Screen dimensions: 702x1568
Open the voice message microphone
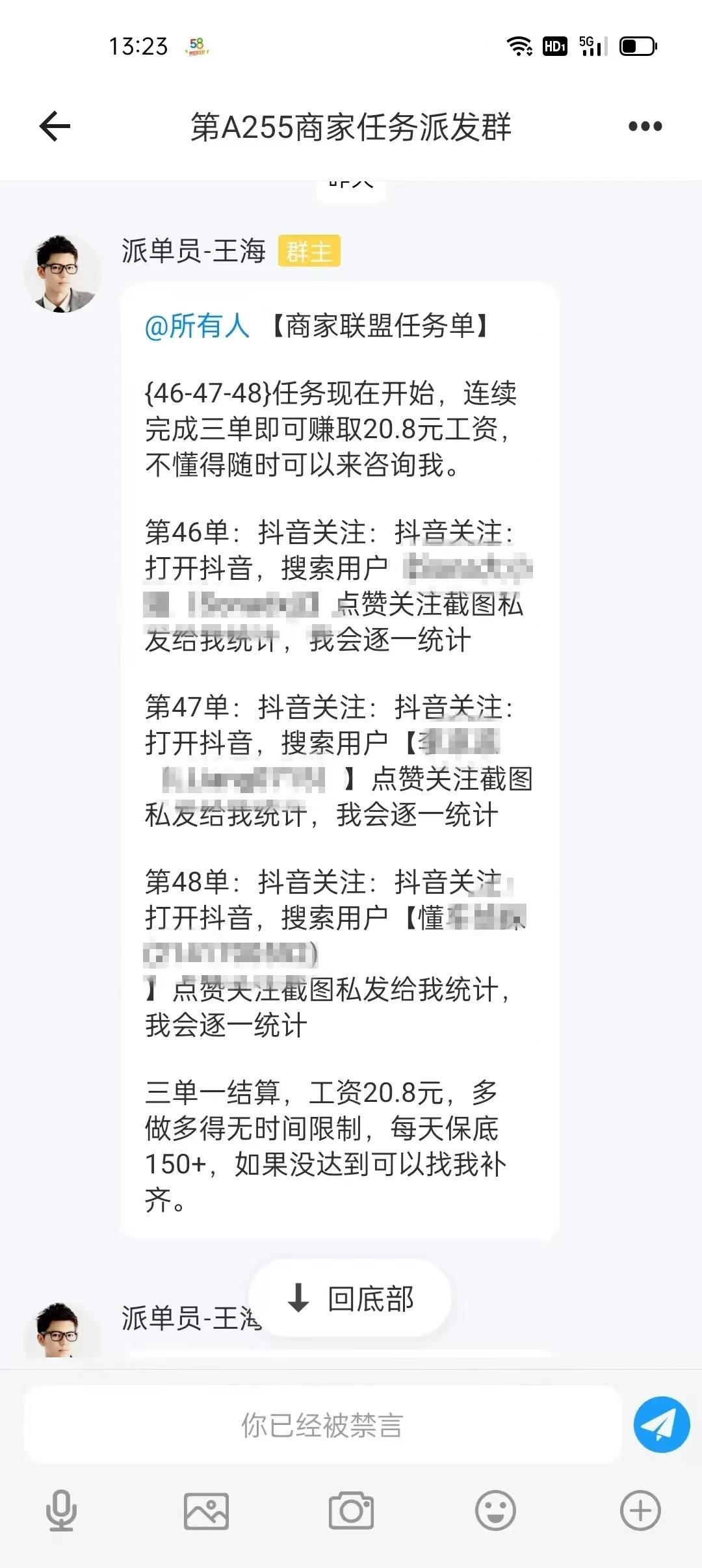coord(62,1511)
